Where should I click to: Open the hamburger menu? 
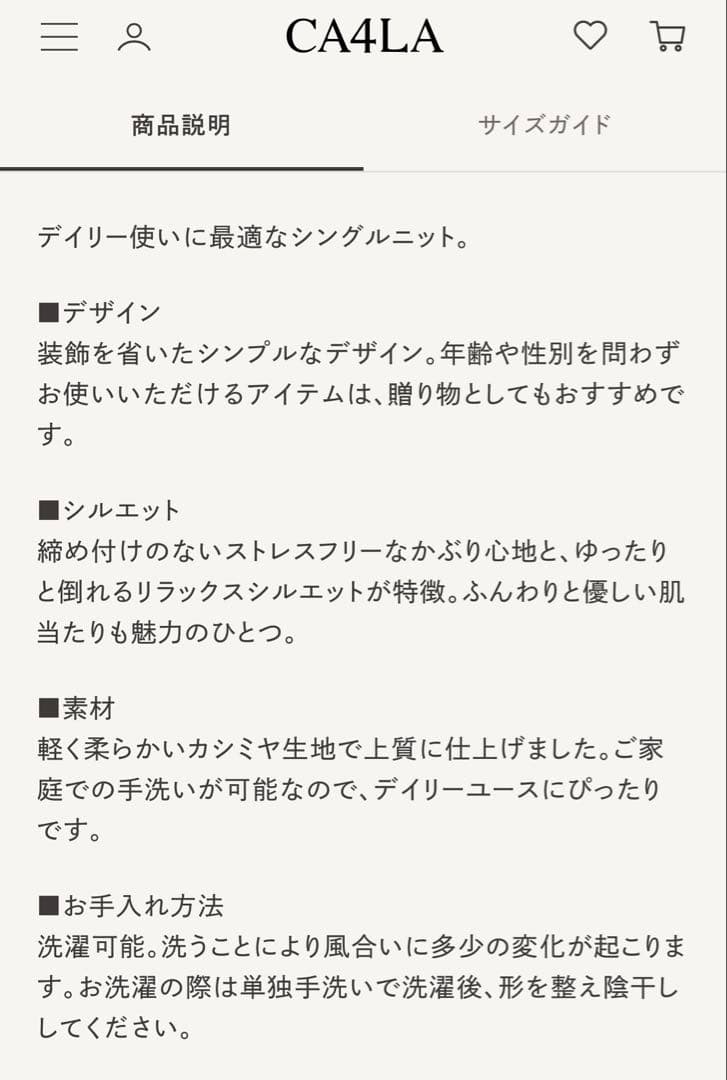click(x=59, y=36)
